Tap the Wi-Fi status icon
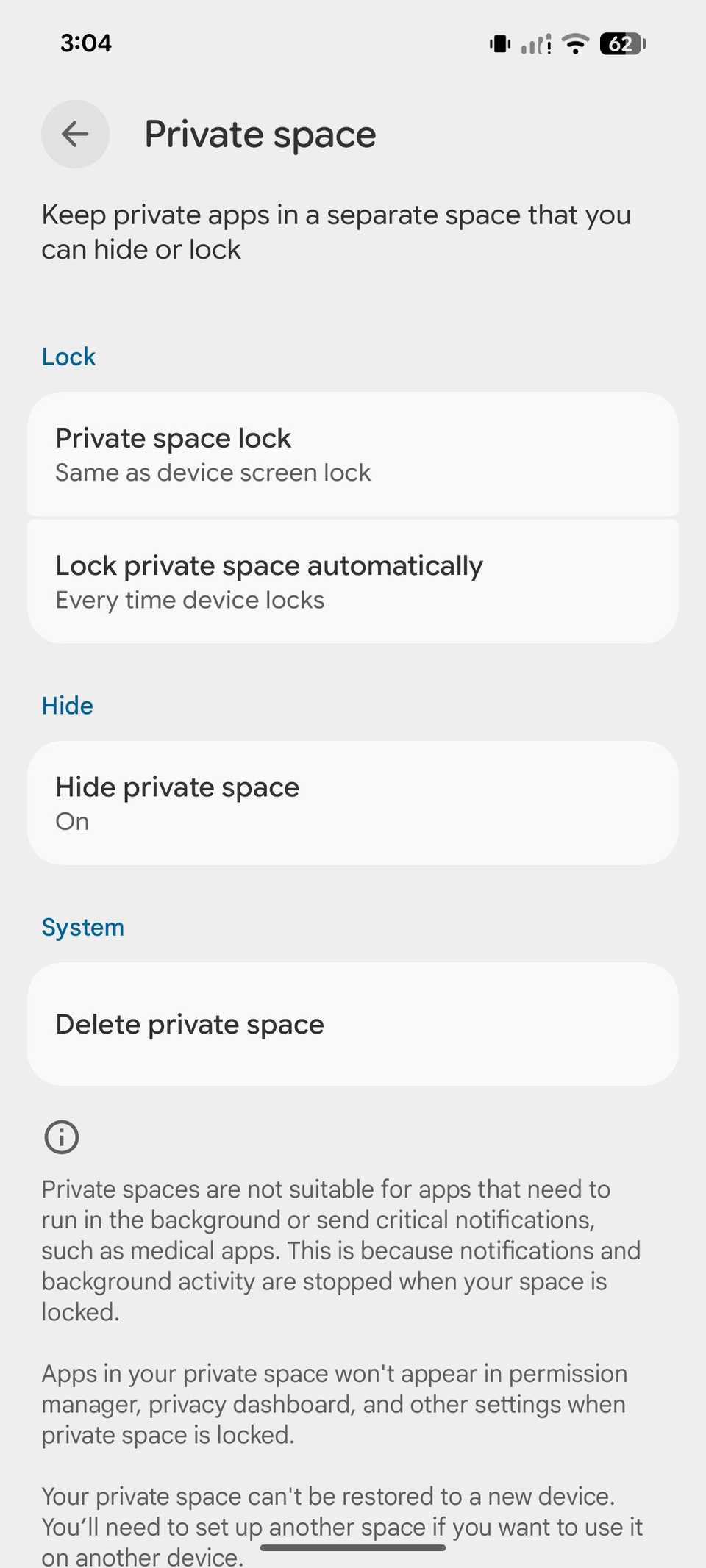The height and width of the screenshot is (1568, 706). (575, 44)
